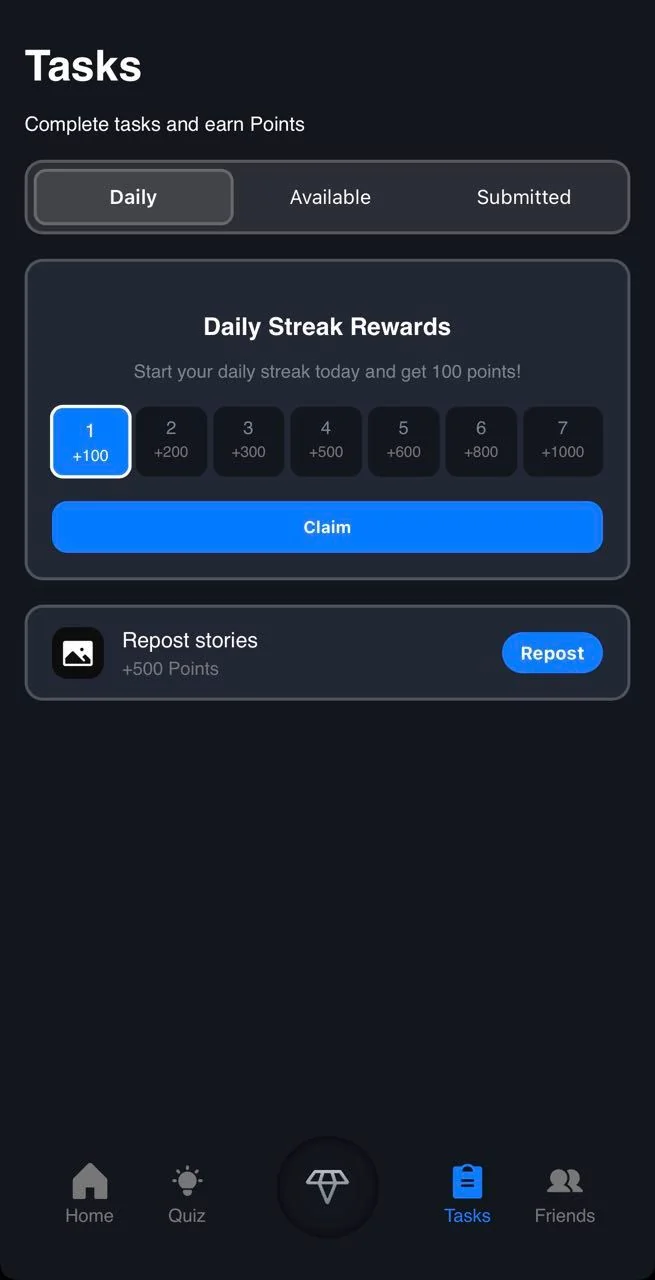Open the Friends tab
The width and height of the screenshot is (655, 1280).
(565, 1194)
